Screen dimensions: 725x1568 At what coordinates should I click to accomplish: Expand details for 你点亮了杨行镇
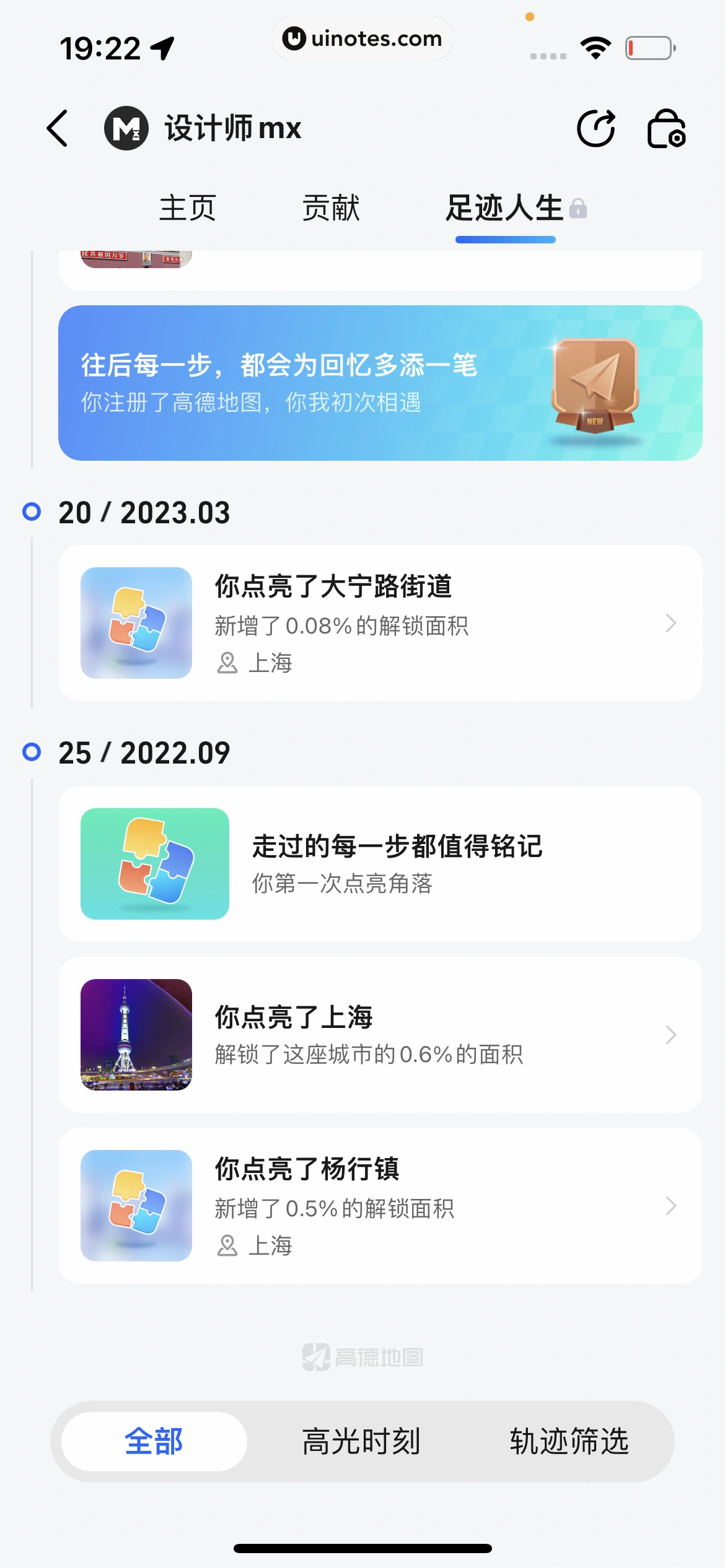(671, 1206)
